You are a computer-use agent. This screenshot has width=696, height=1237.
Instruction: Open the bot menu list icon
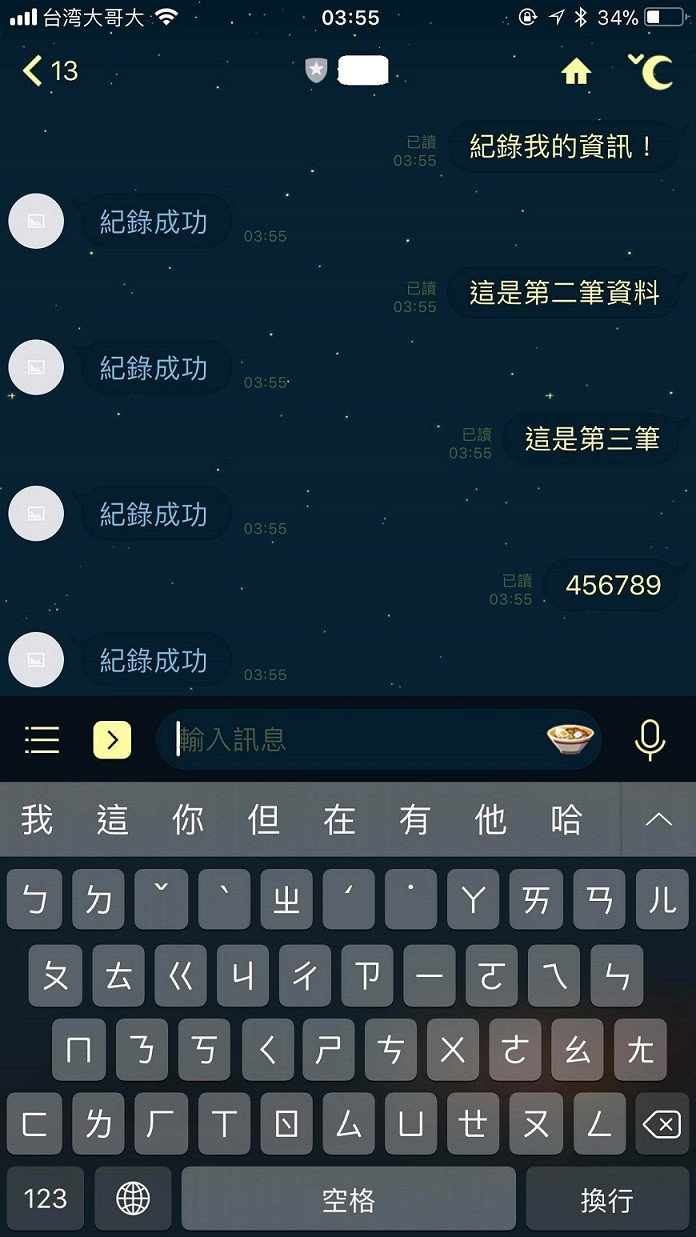pyautogui.click(x=42, y=740)
